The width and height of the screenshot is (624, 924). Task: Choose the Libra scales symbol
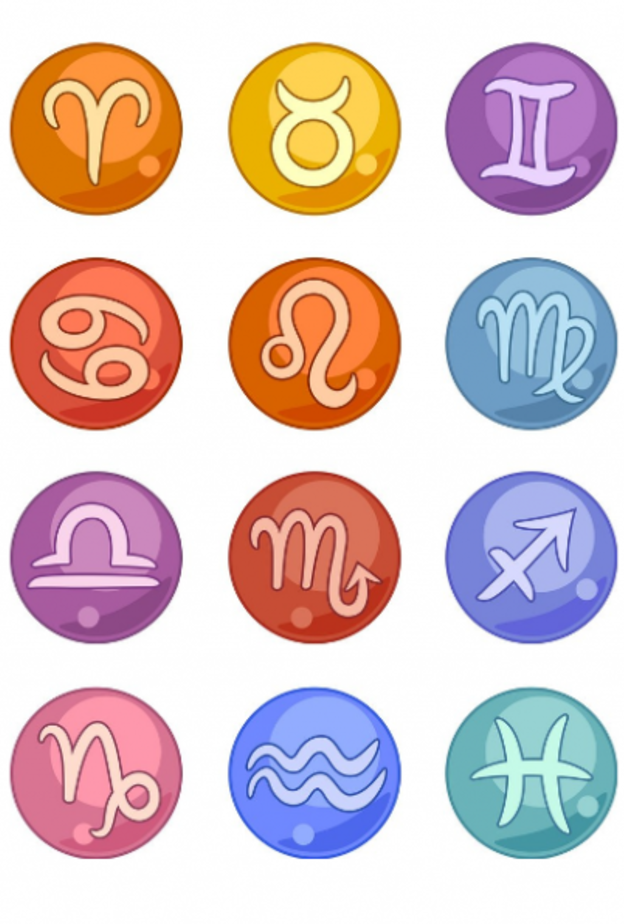click(x=96, y=558)
